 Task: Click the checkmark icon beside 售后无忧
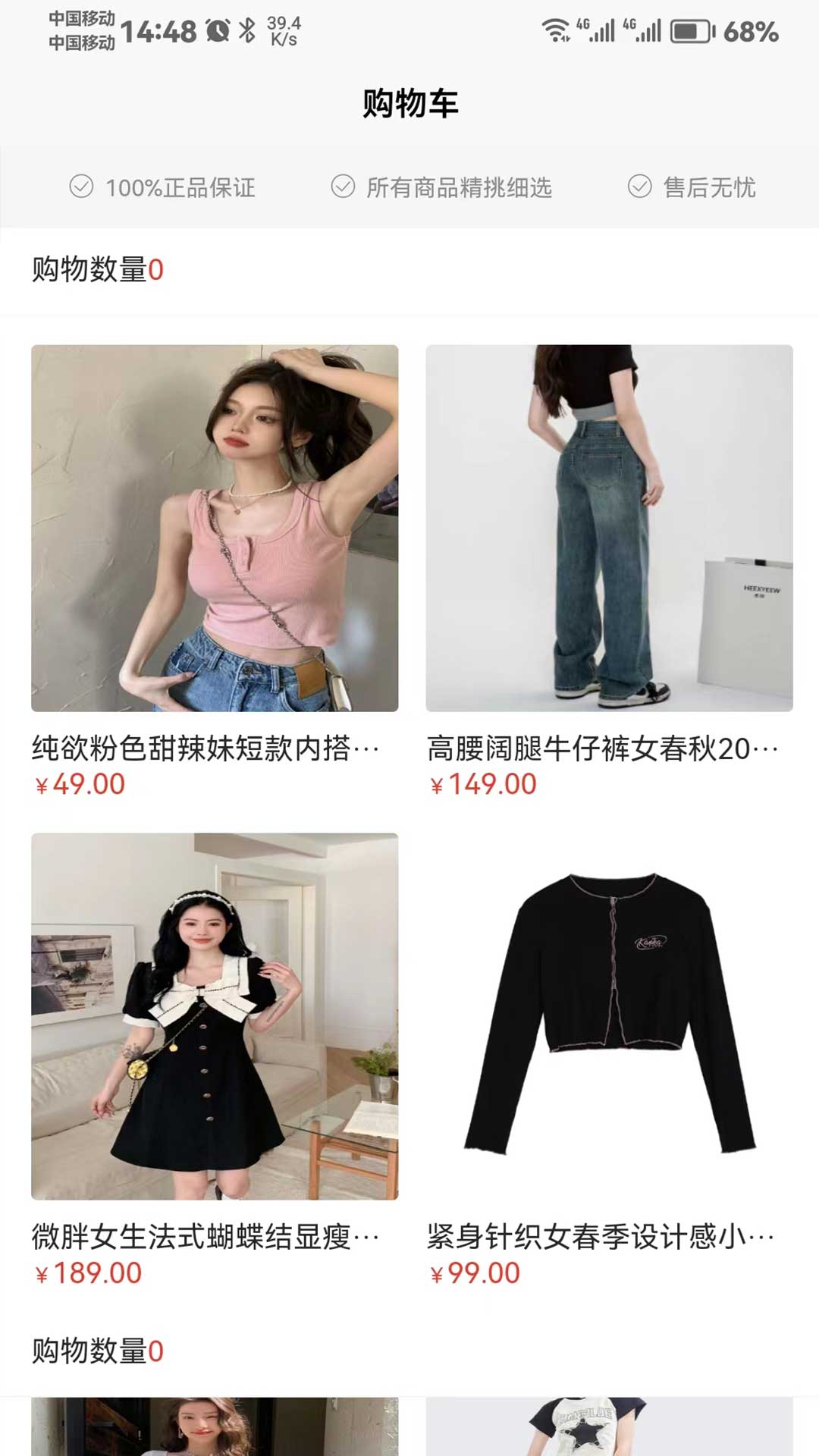[639, 187]
